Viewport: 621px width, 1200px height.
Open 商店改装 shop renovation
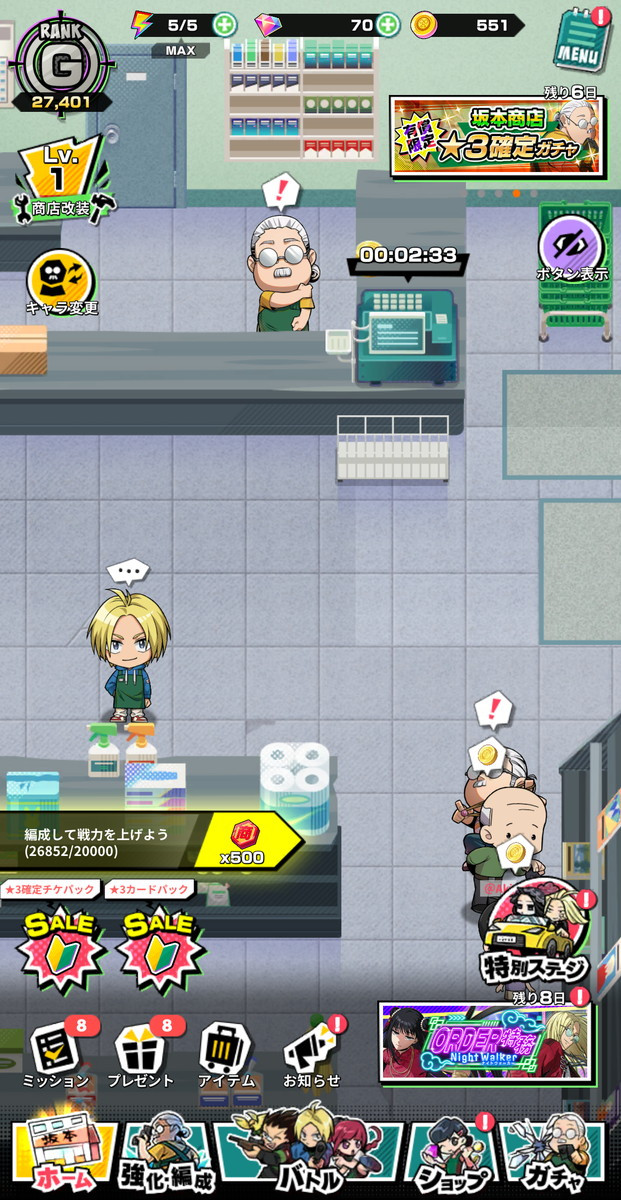tap(61, 180)
